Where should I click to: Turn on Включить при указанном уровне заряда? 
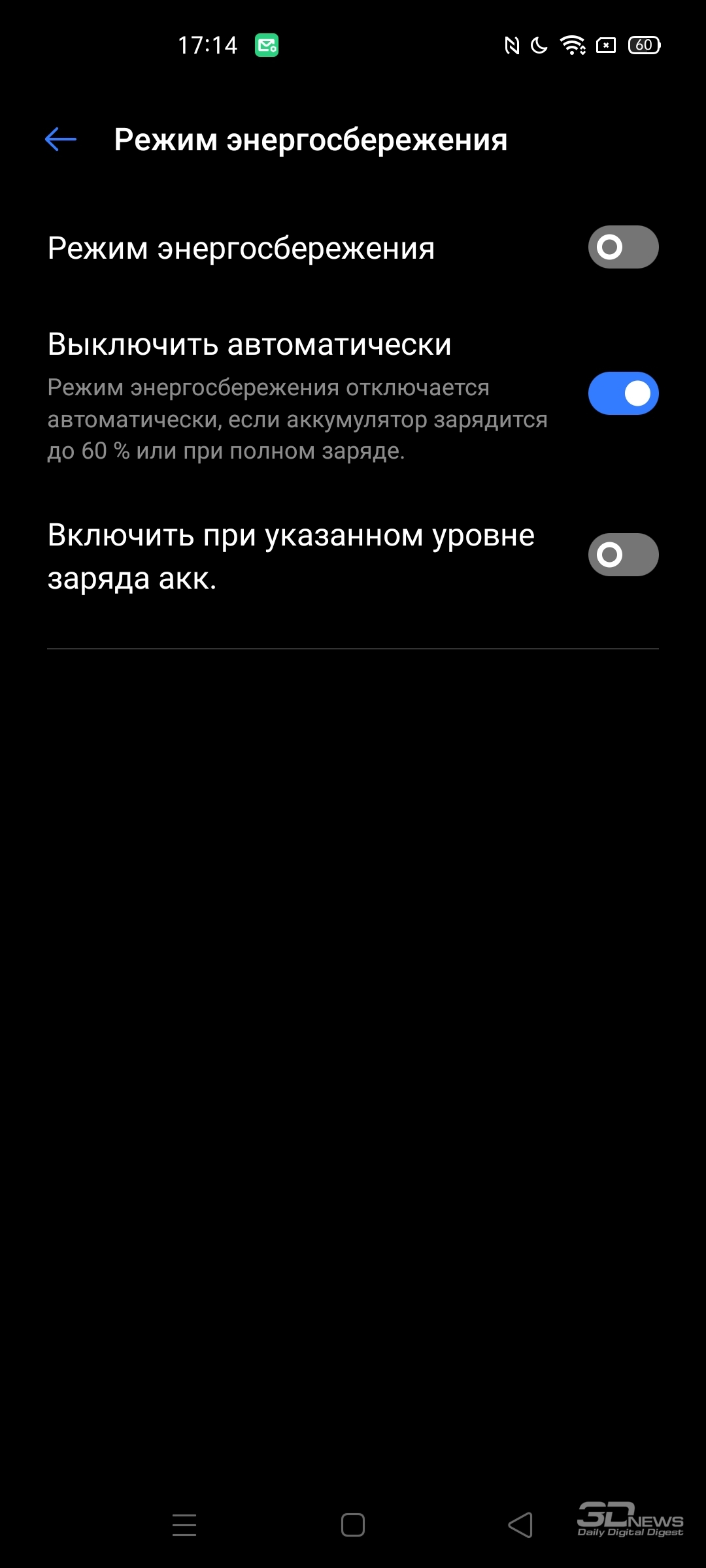(x=623, y=555)
